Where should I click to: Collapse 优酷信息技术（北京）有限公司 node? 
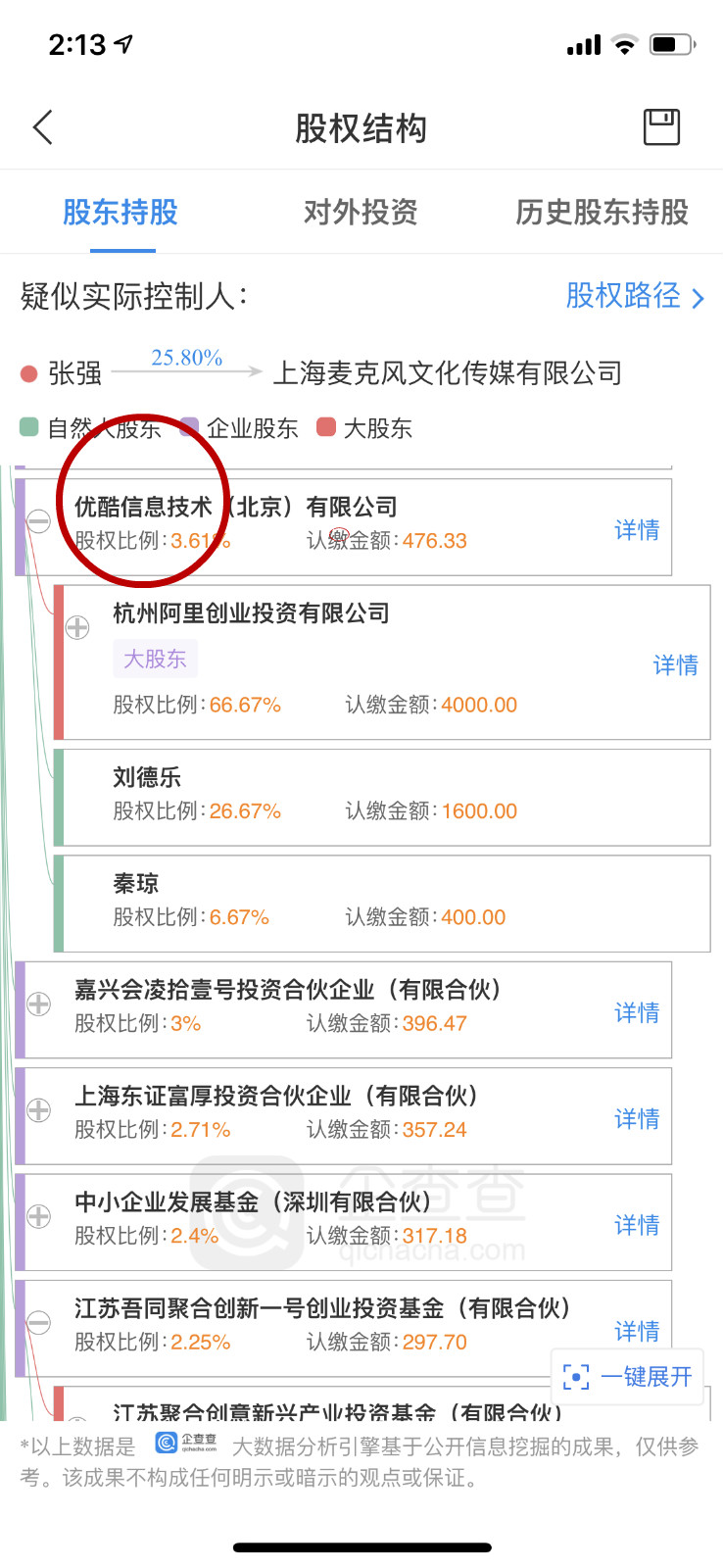point(38,521)
